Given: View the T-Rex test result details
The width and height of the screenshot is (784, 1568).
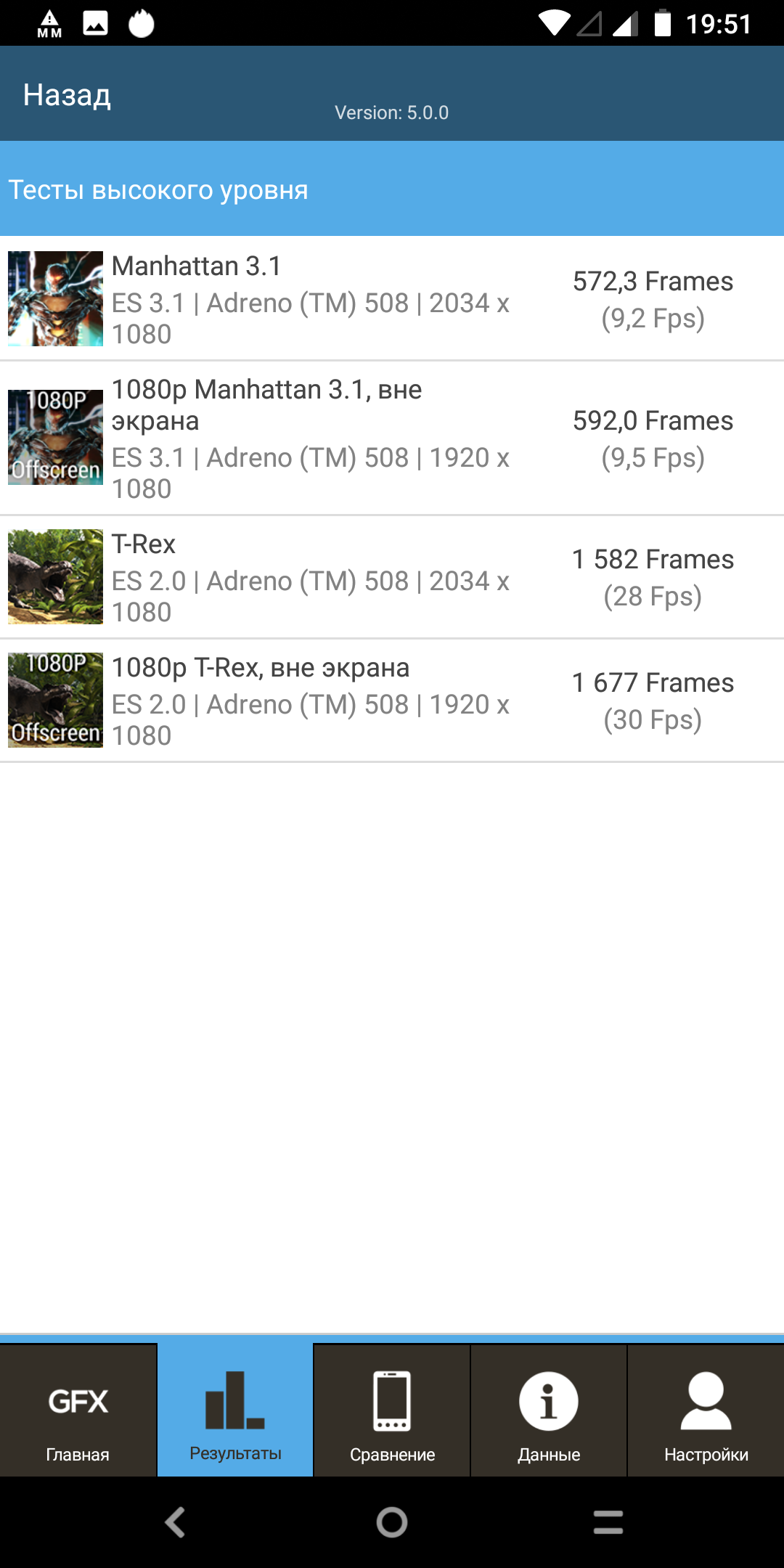Looking at the screenshot, I should [x=392, y=577].
